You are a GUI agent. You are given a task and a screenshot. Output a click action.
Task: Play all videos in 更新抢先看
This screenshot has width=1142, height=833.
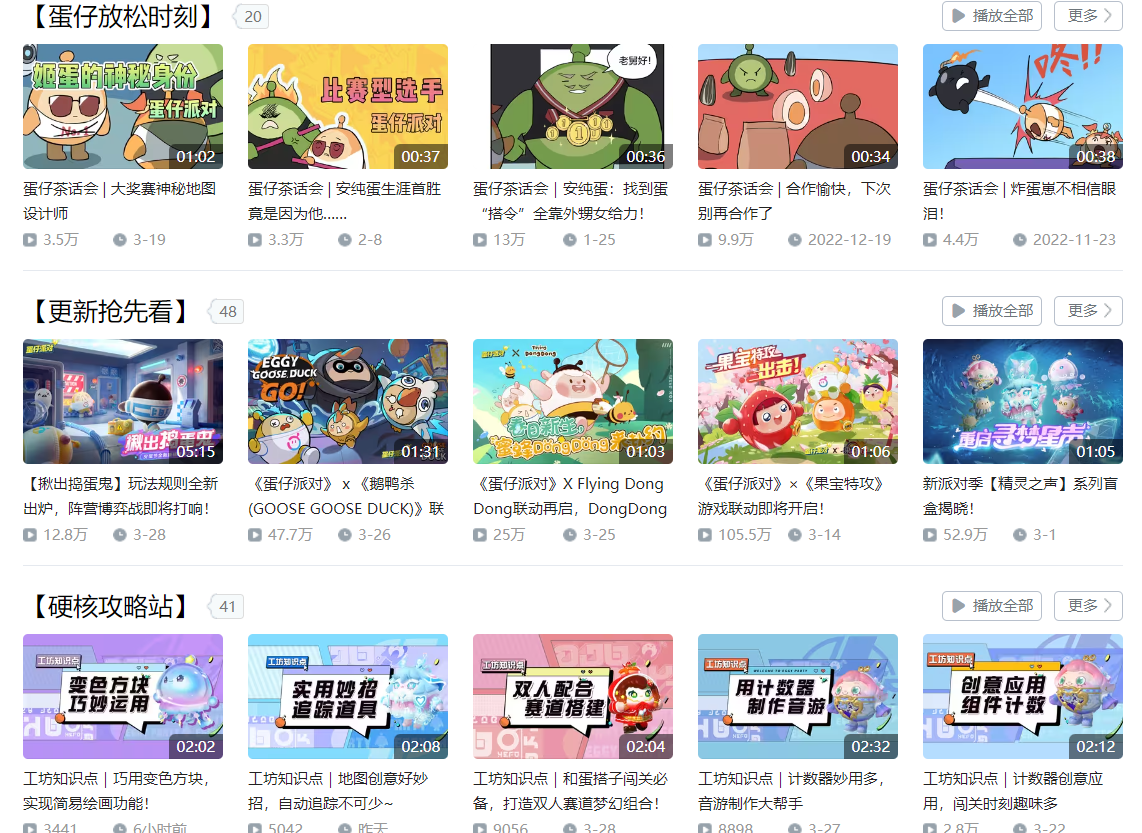pyautogui.click(x=991, y=311)
